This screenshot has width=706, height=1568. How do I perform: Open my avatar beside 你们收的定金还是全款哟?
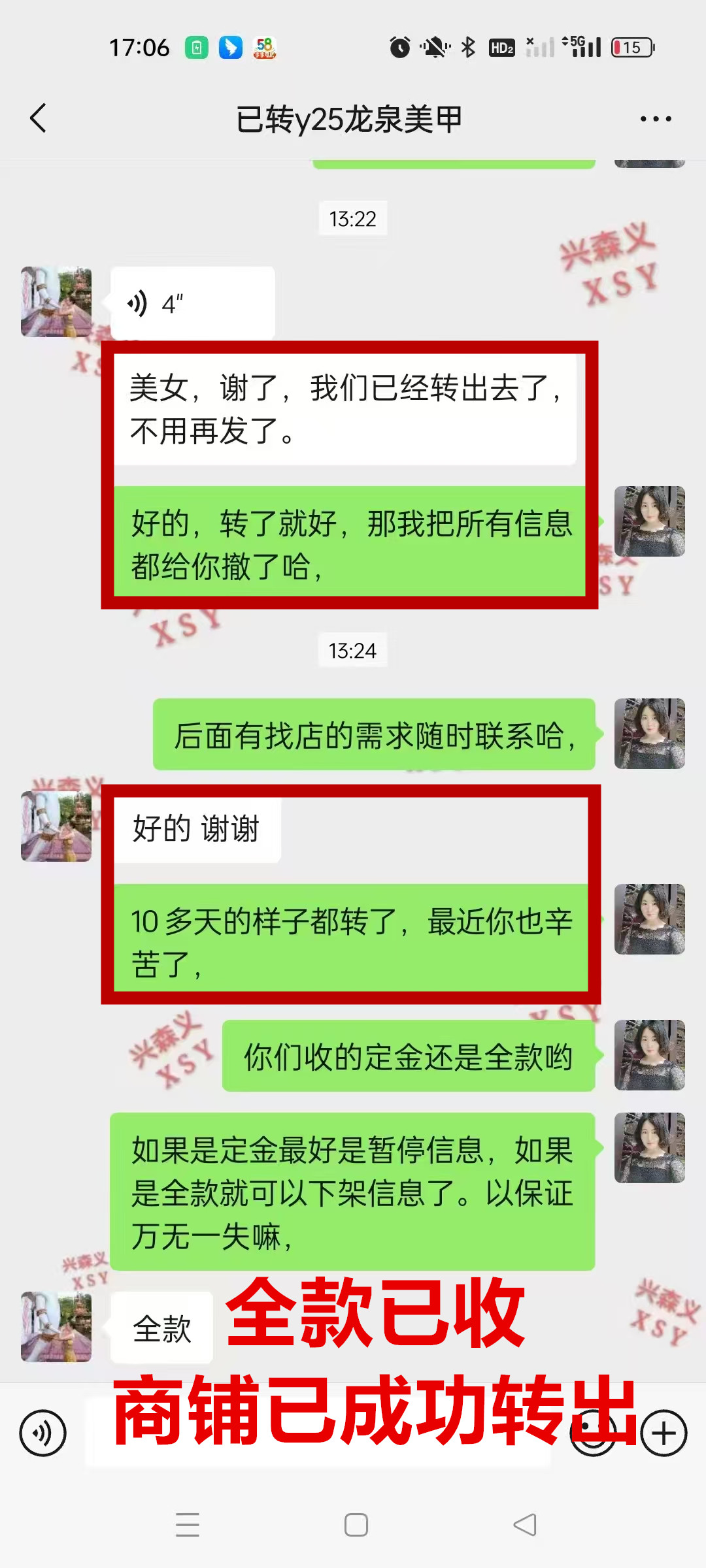(x=649, y=1054)
